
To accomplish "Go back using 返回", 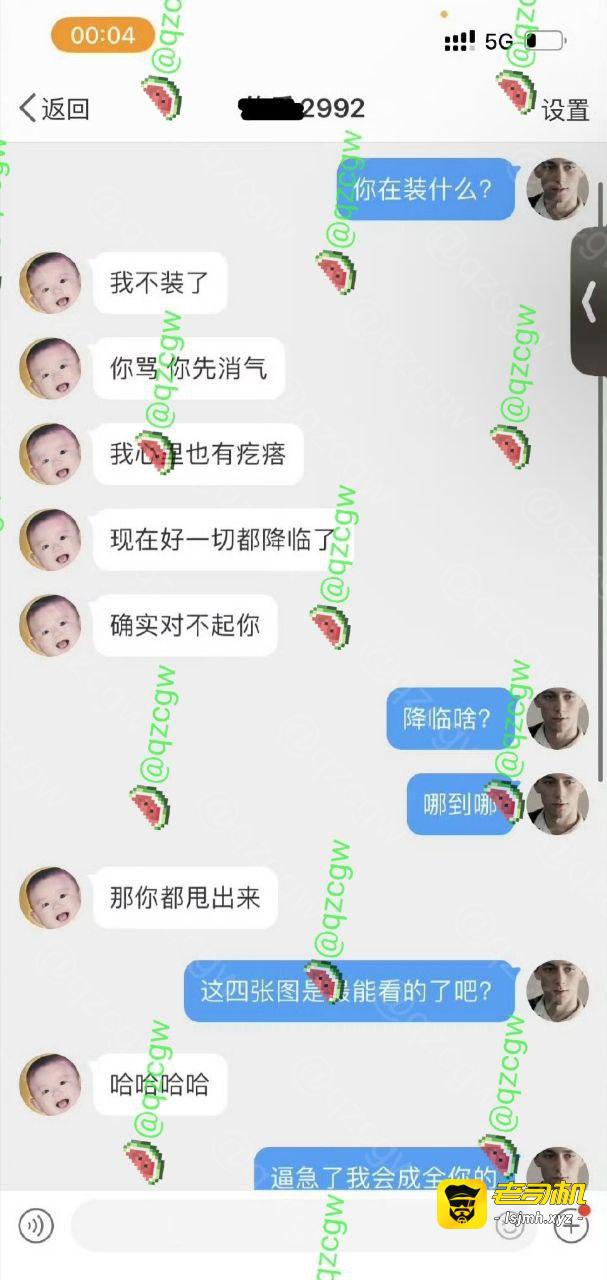I will tap(54, 108).
